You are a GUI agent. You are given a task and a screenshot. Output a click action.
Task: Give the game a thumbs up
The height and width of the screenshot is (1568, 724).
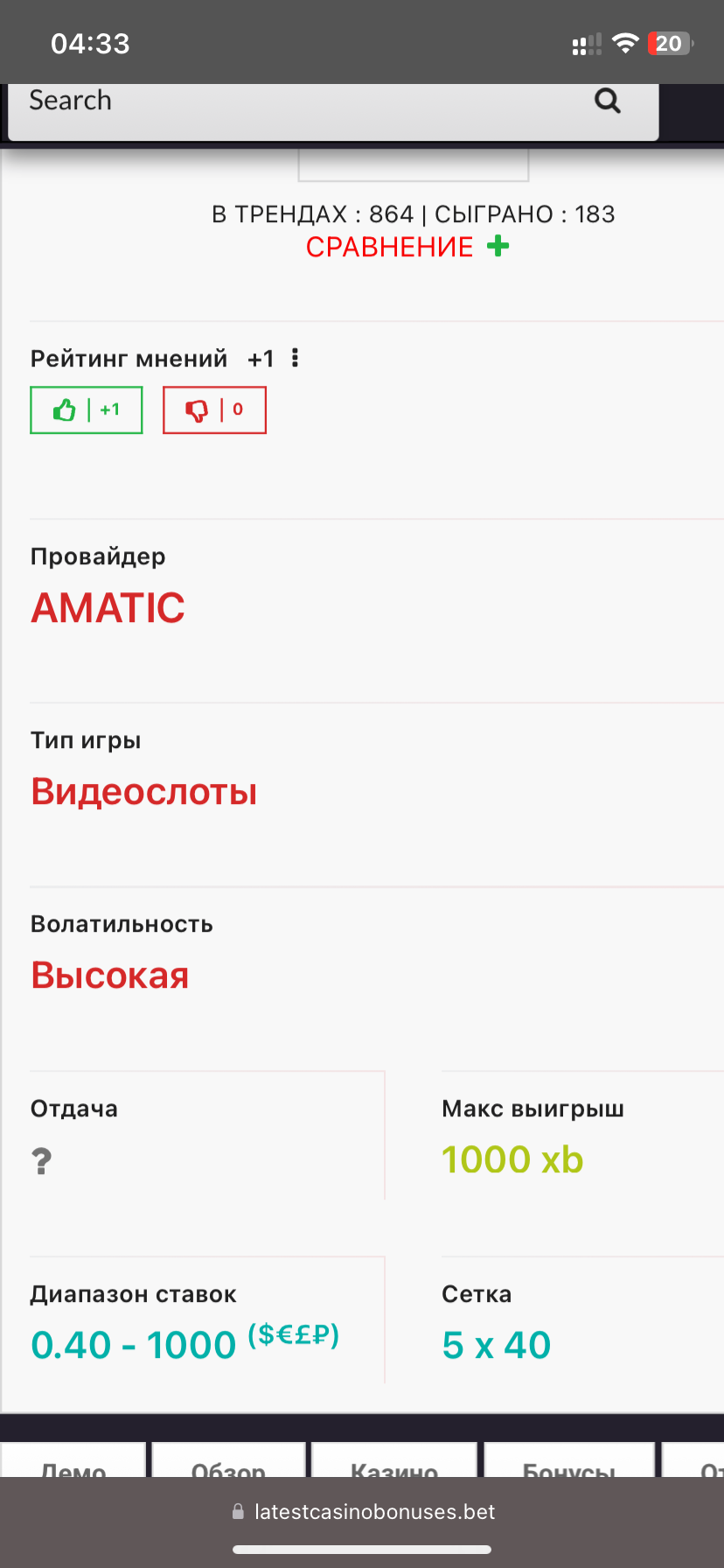(87, 409)
